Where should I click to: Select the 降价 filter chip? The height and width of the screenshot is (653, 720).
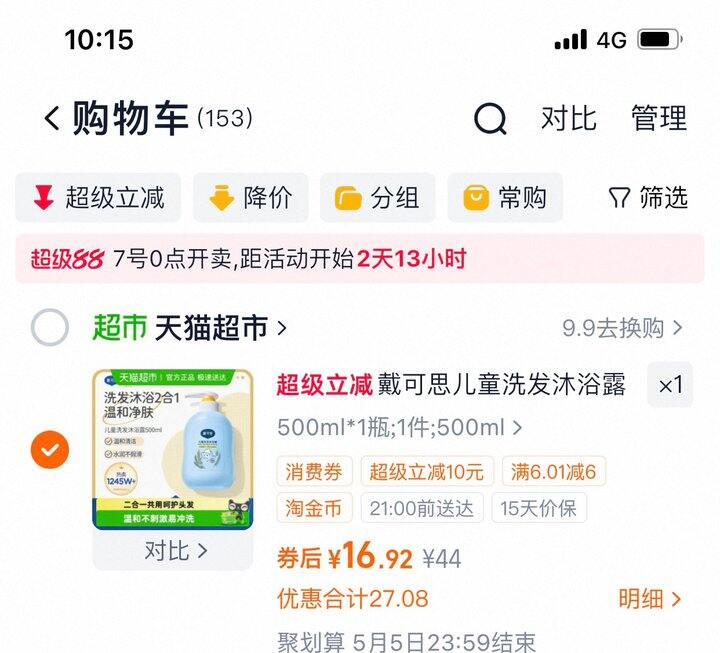(251, 198)
